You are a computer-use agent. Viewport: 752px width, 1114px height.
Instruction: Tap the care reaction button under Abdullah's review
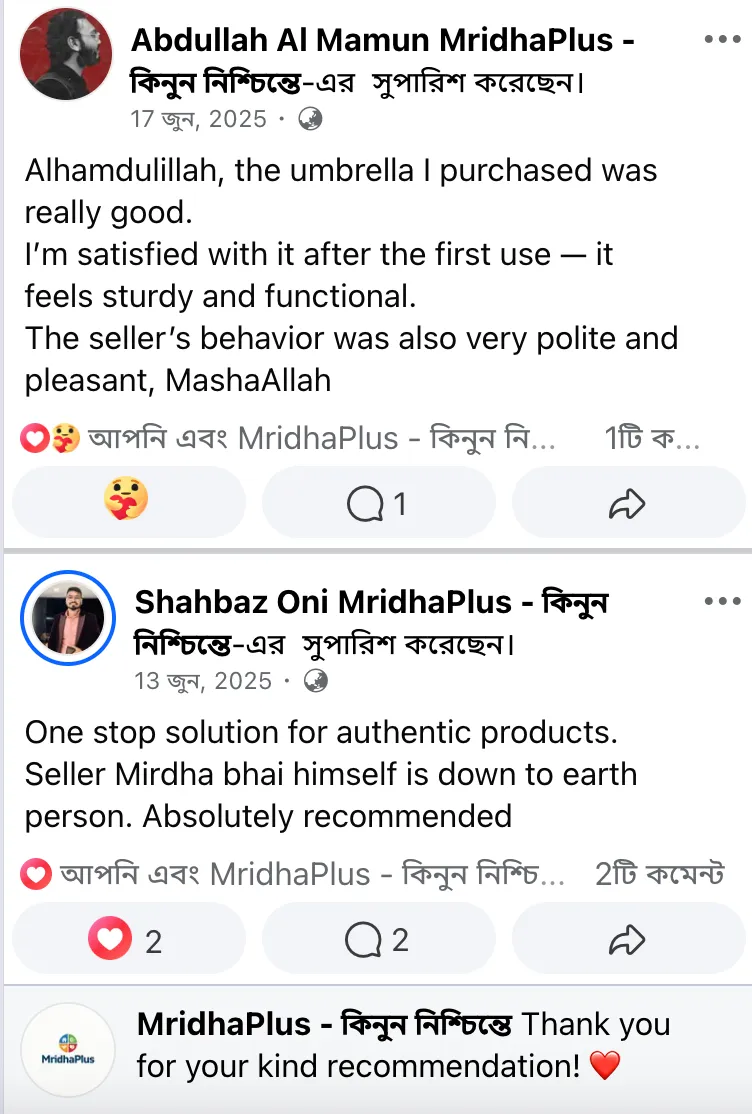[x=129, y=502]
